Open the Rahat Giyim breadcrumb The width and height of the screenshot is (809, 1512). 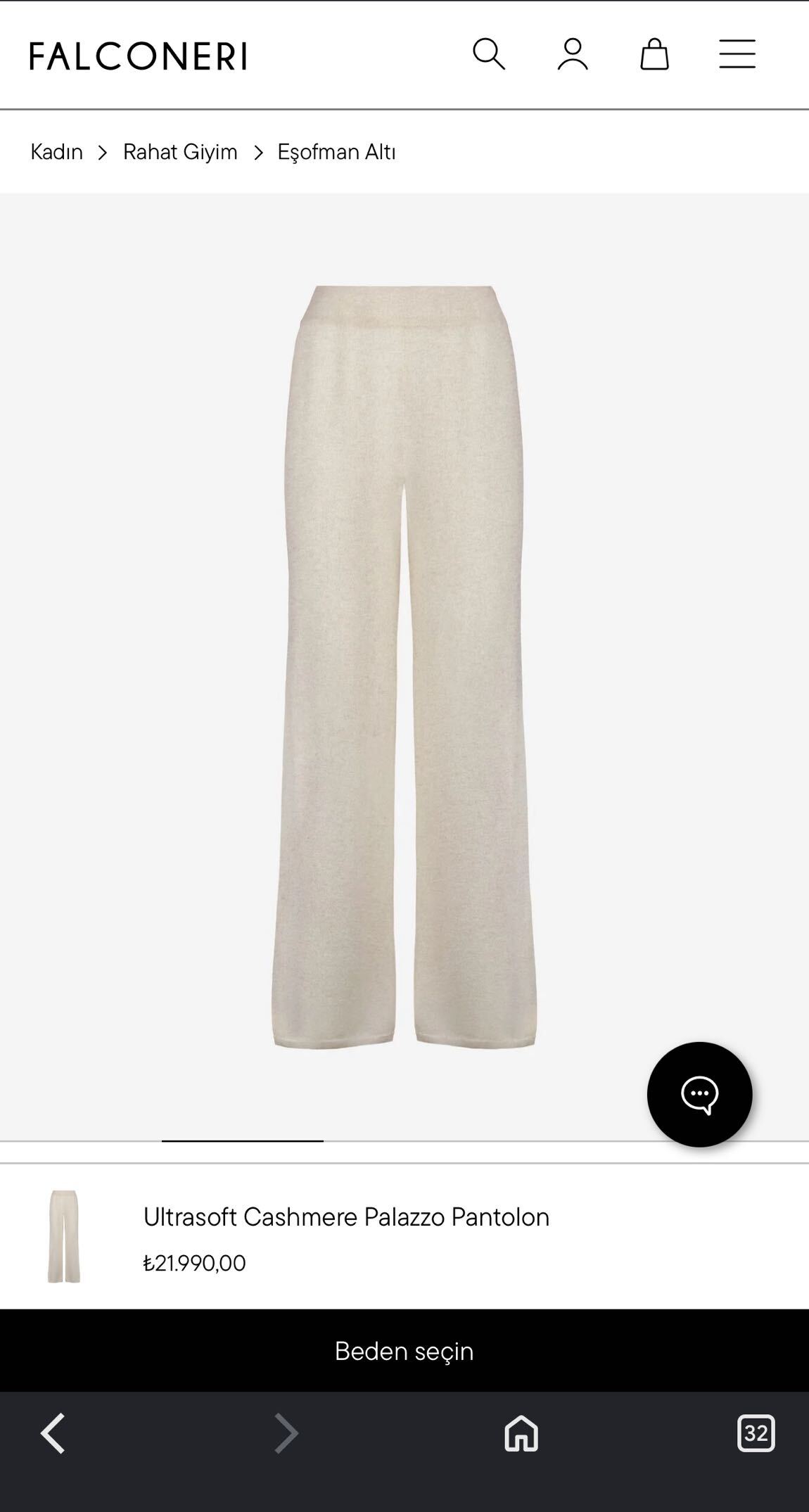pos(180,152)
